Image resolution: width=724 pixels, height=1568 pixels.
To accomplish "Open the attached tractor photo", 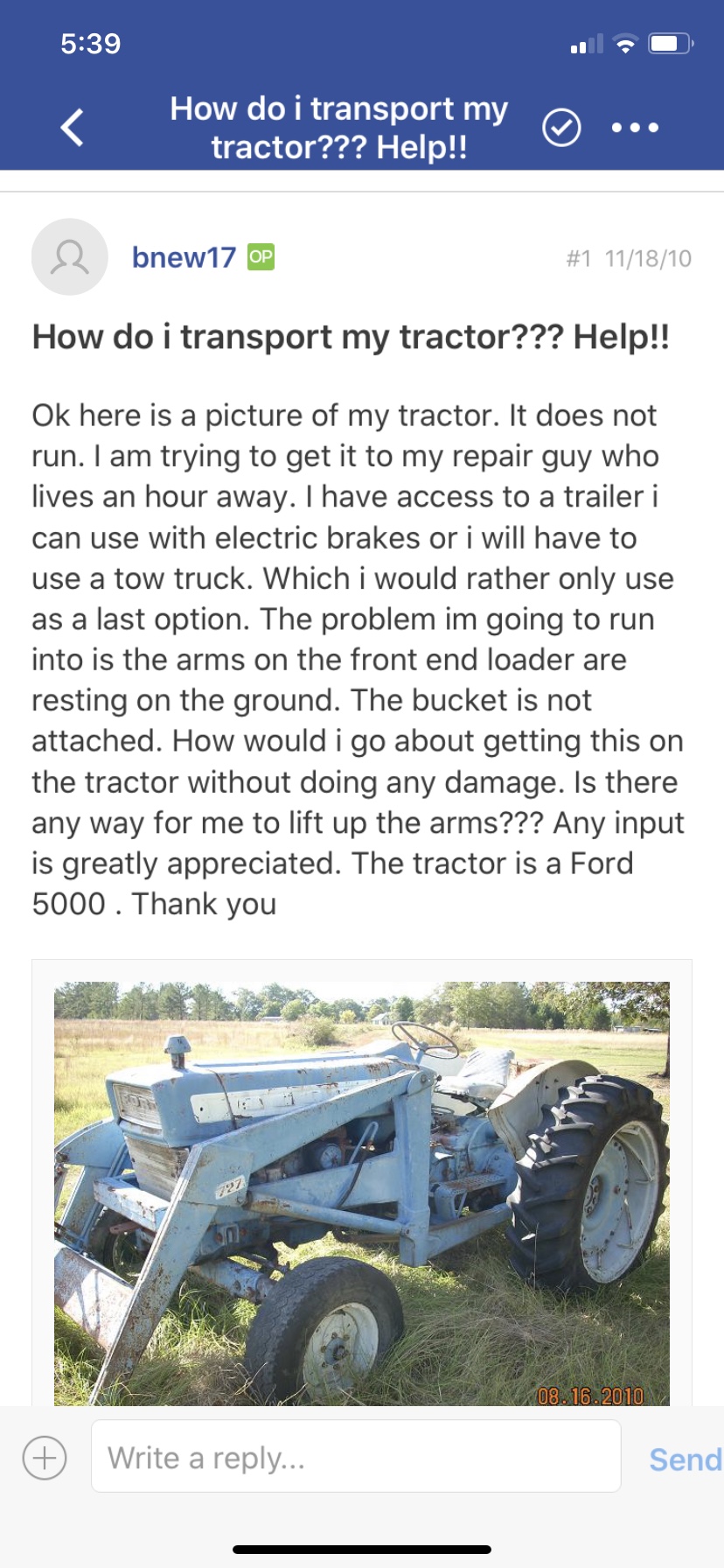I will coord(361,1192).
